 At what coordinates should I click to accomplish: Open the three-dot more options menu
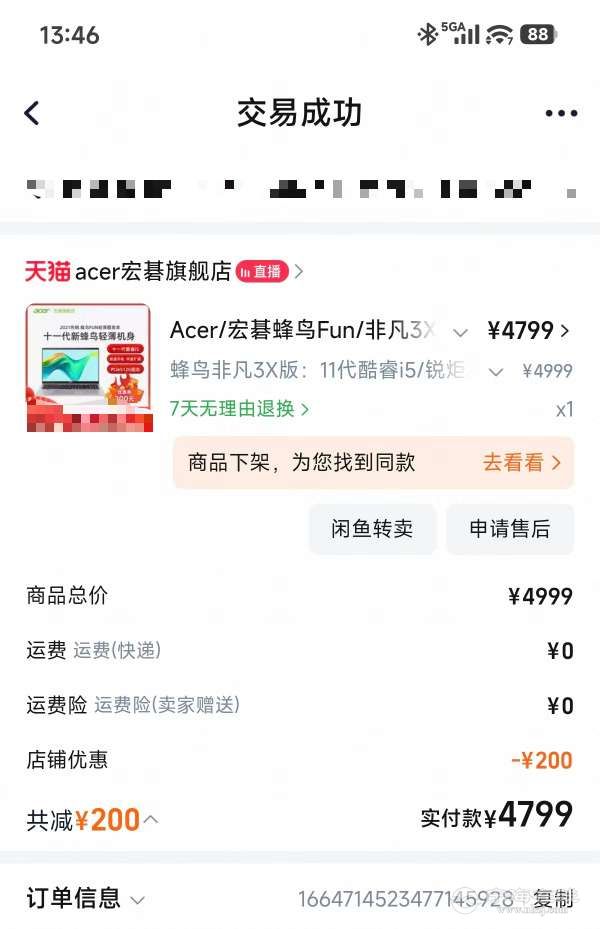tap(561, 113)
